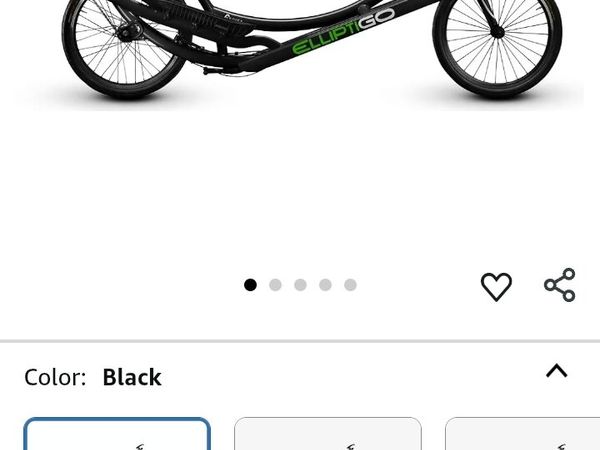Add this item to your wish list
600x450 pixels.
point(496,286)
